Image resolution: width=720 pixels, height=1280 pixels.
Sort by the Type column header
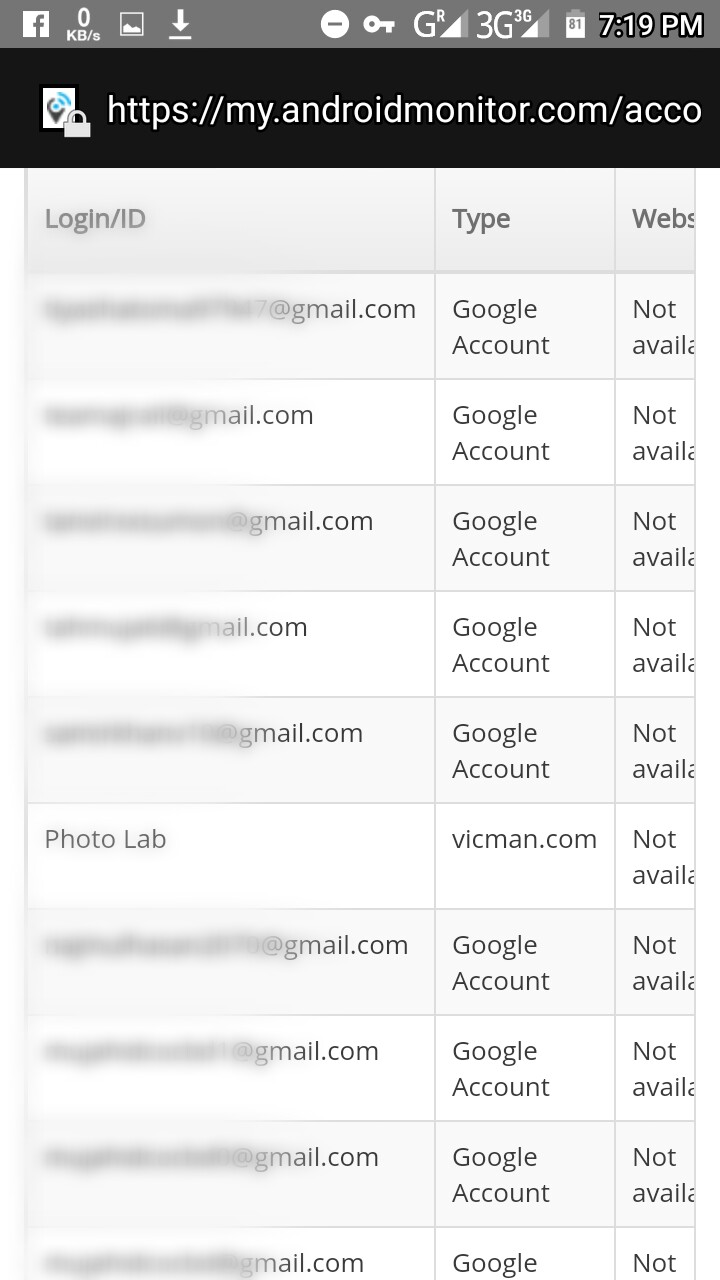click(x=481, y=219)
